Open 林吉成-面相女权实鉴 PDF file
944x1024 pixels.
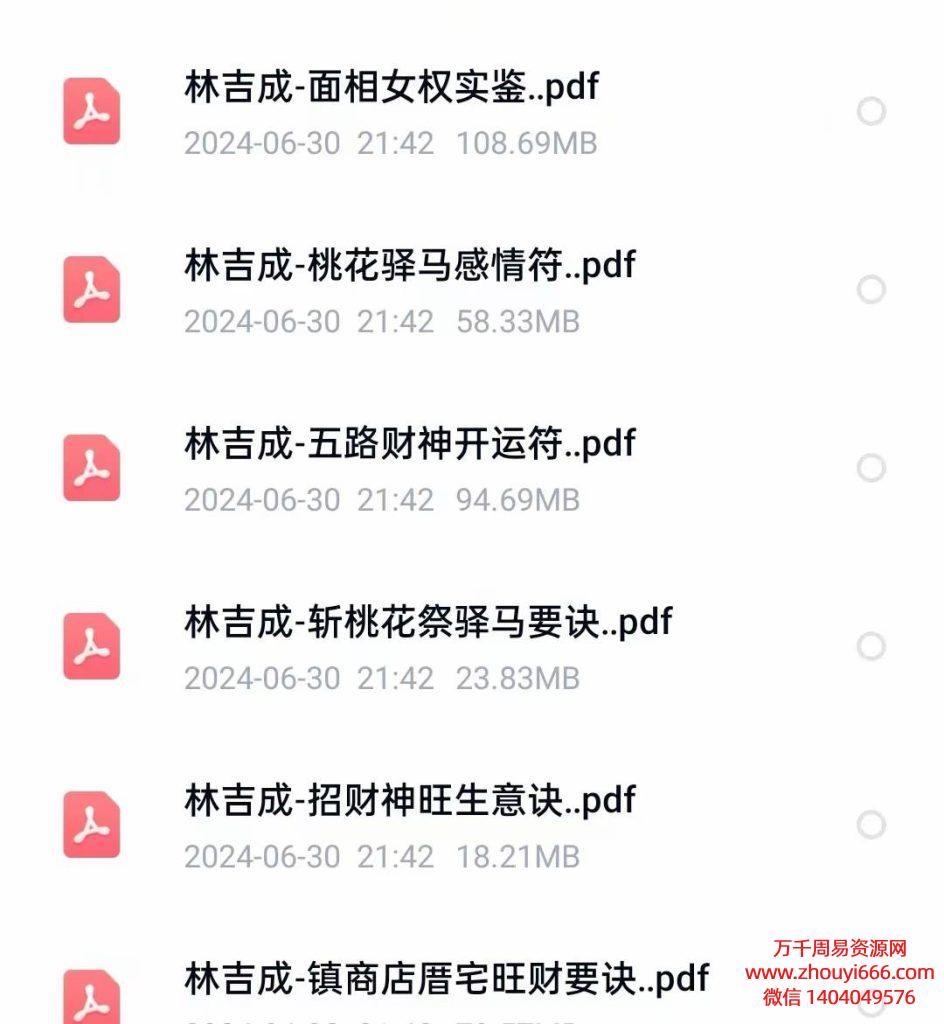[x=391, y=88]
